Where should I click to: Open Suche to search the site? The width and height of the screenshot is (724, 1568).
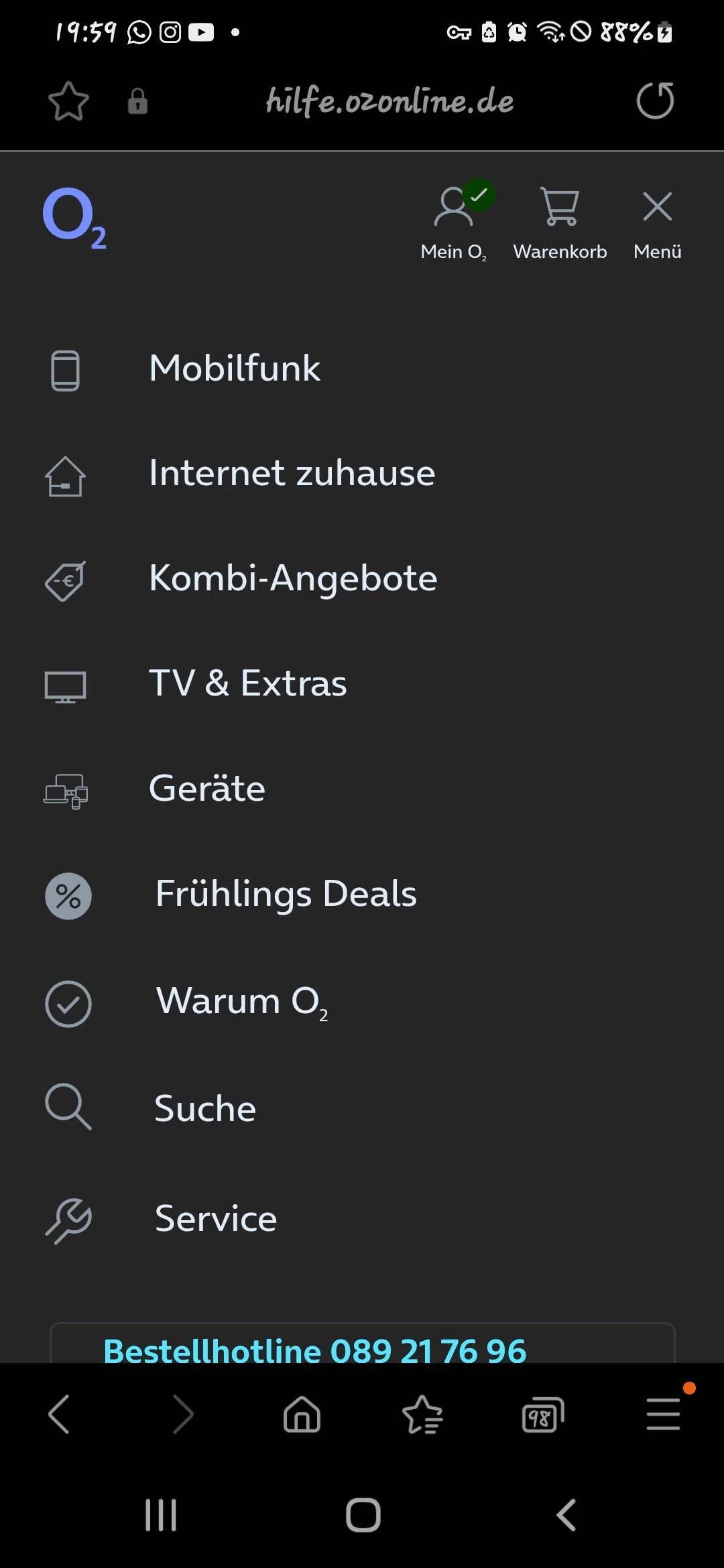205,1109
